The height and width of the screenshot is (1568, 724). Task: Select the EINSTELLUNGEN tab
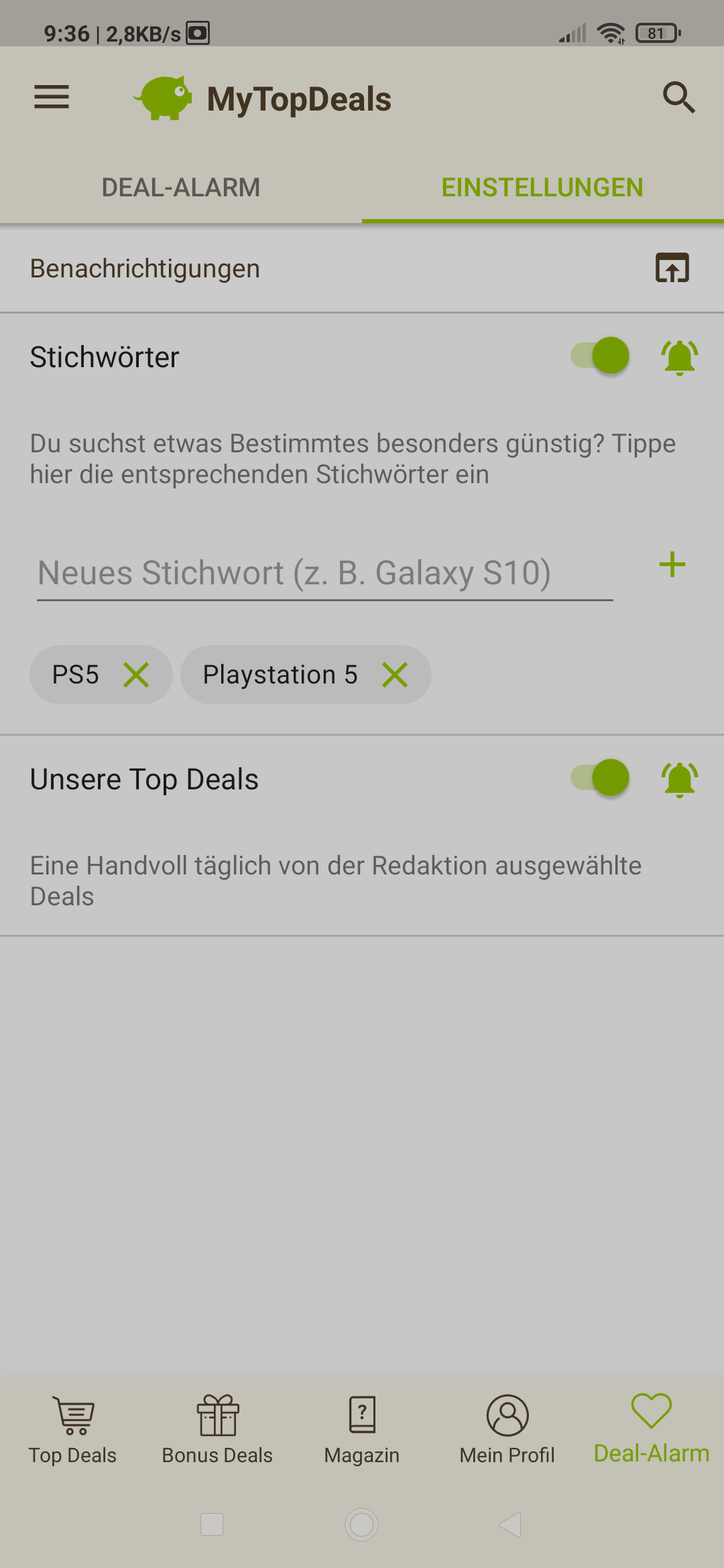pos(543,188)
